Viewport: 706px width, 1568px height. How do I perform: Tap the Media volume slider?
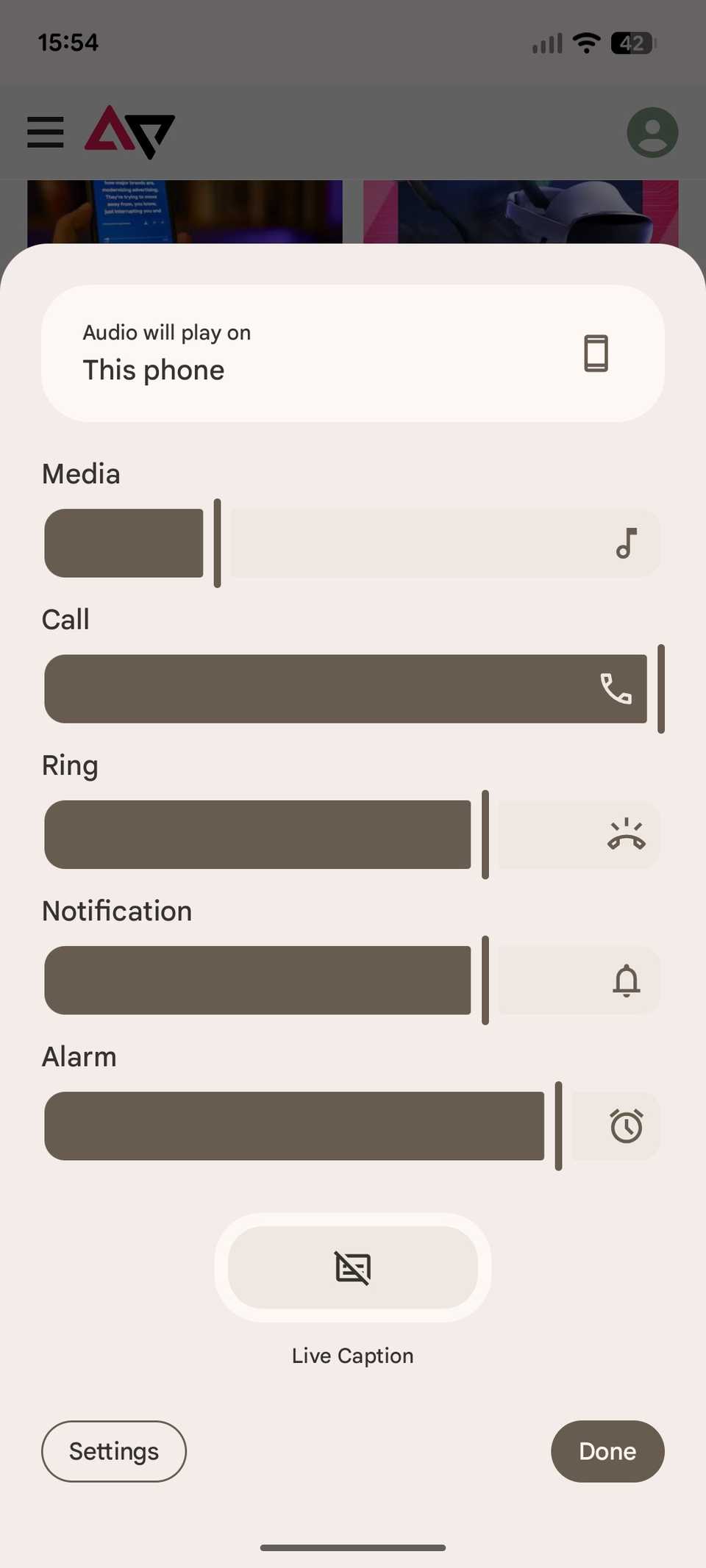coord(352,543)
